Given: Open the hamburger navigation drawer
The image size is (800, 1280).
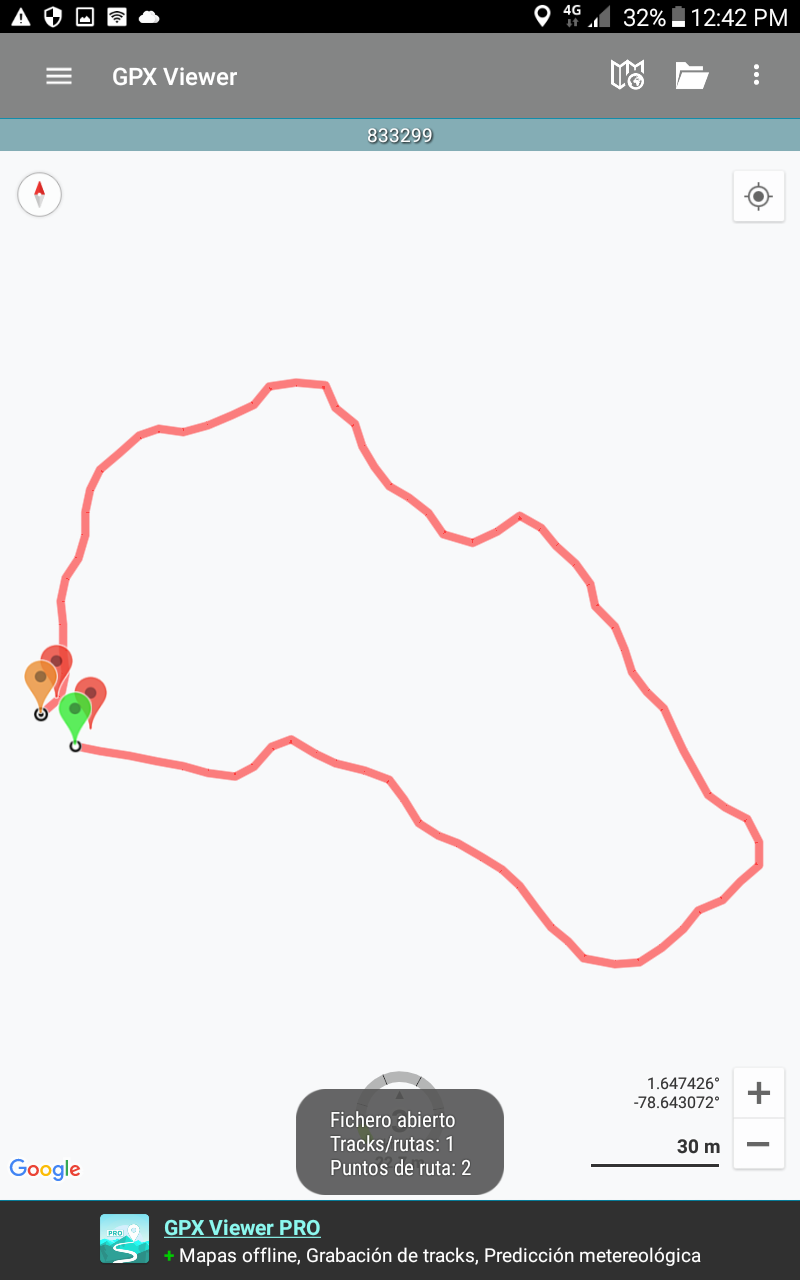Looking at the screenshot, I should pos(59,76).
